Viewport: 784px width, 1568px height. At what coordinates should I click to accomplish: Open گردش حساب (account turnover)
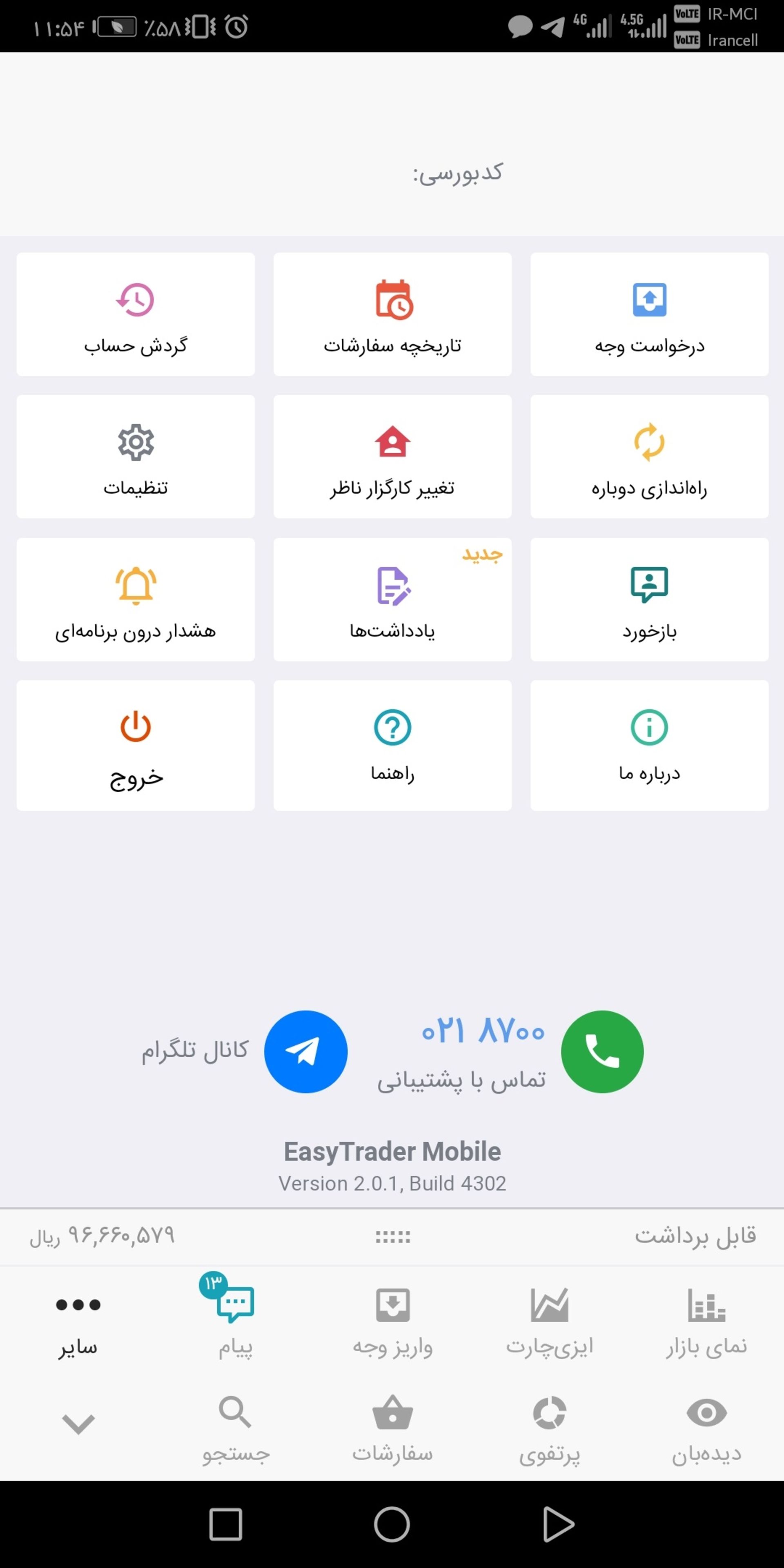[135, 315]
